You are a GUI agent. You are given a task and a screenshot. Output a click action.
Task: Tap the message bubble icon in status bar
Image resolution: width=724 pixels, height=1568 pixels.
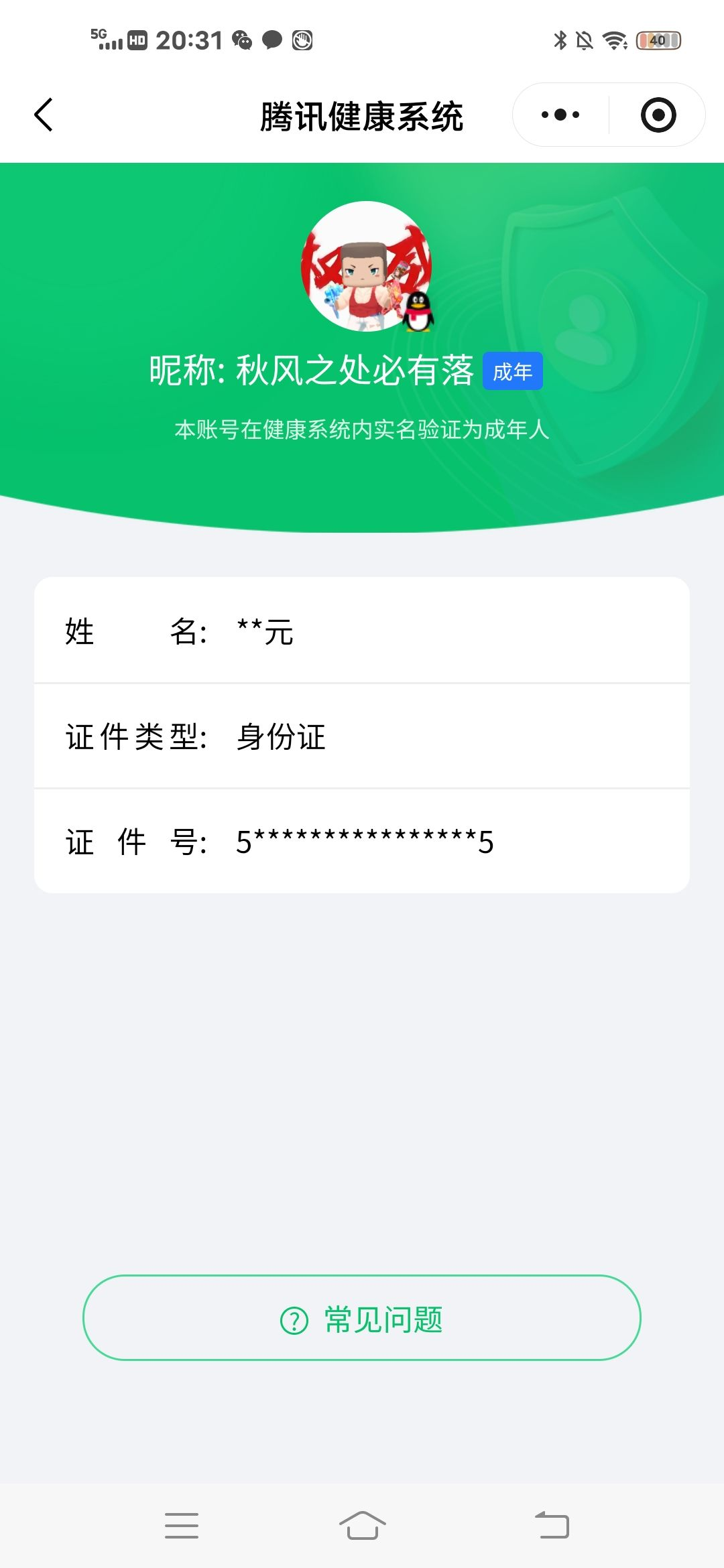click(273, 42)
